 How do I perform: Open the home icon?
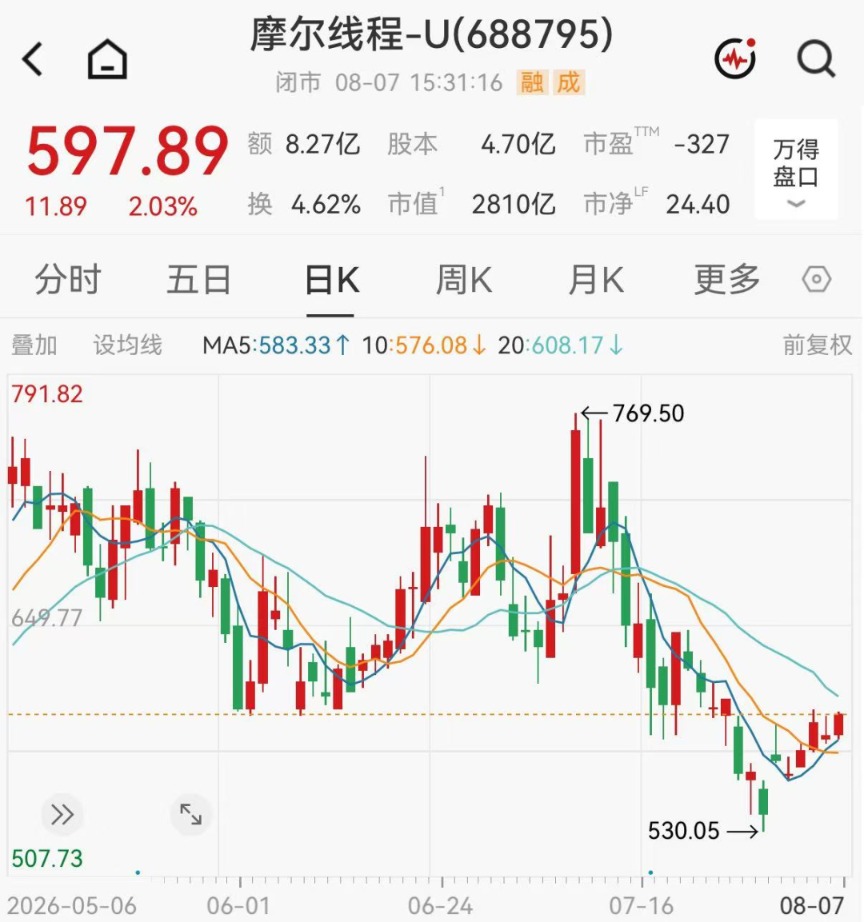tap(107, 59)
